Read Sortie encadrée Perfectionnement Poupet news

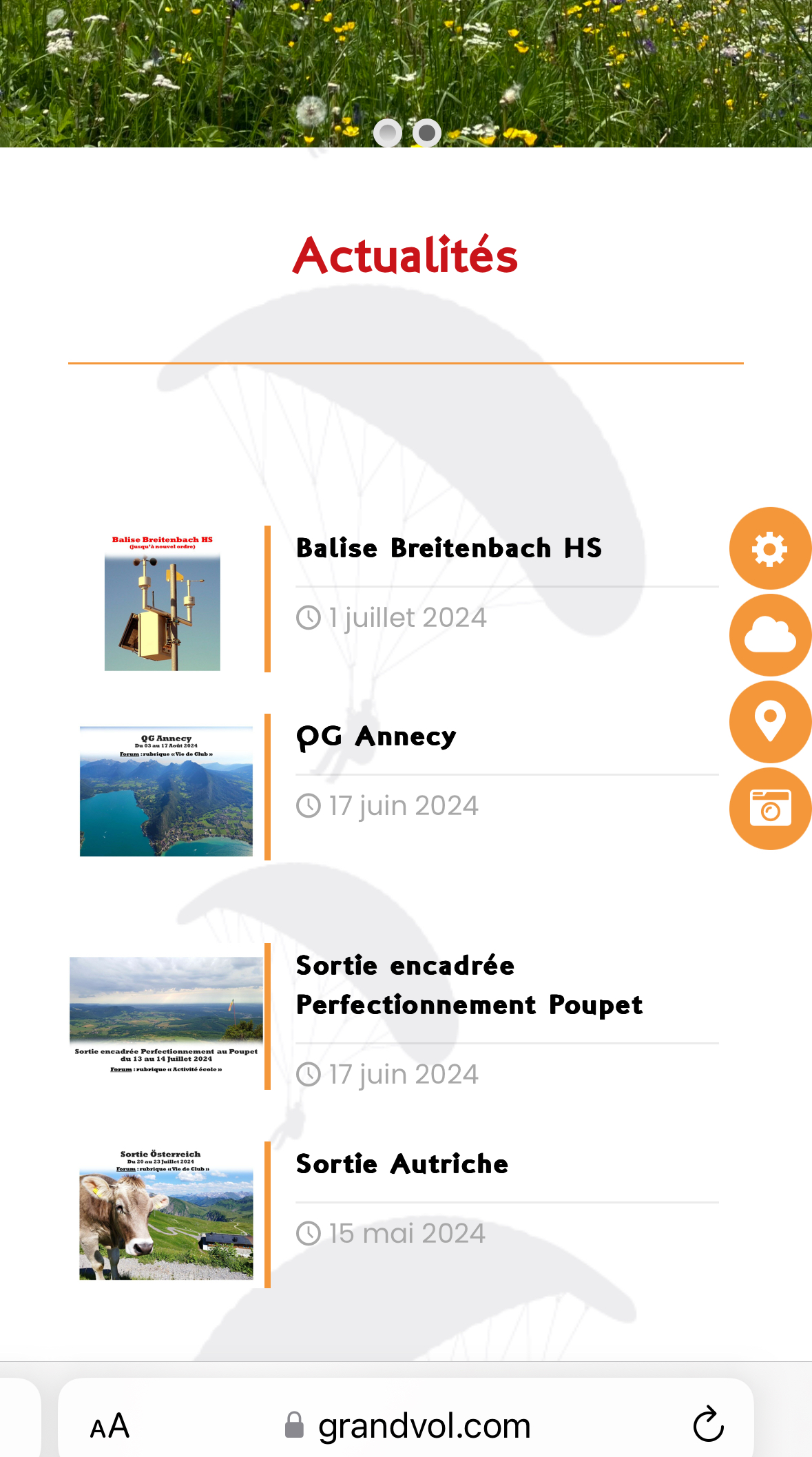pos(468,985)
